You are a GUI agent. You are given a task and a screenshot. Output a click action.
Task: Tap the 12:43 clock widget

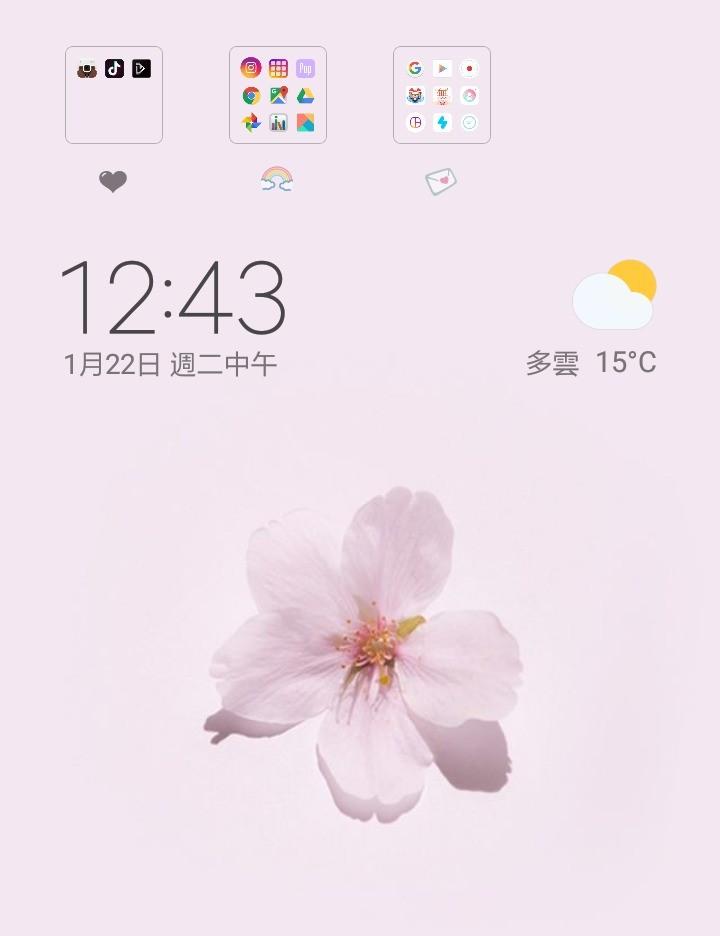[x=173, y=298]
